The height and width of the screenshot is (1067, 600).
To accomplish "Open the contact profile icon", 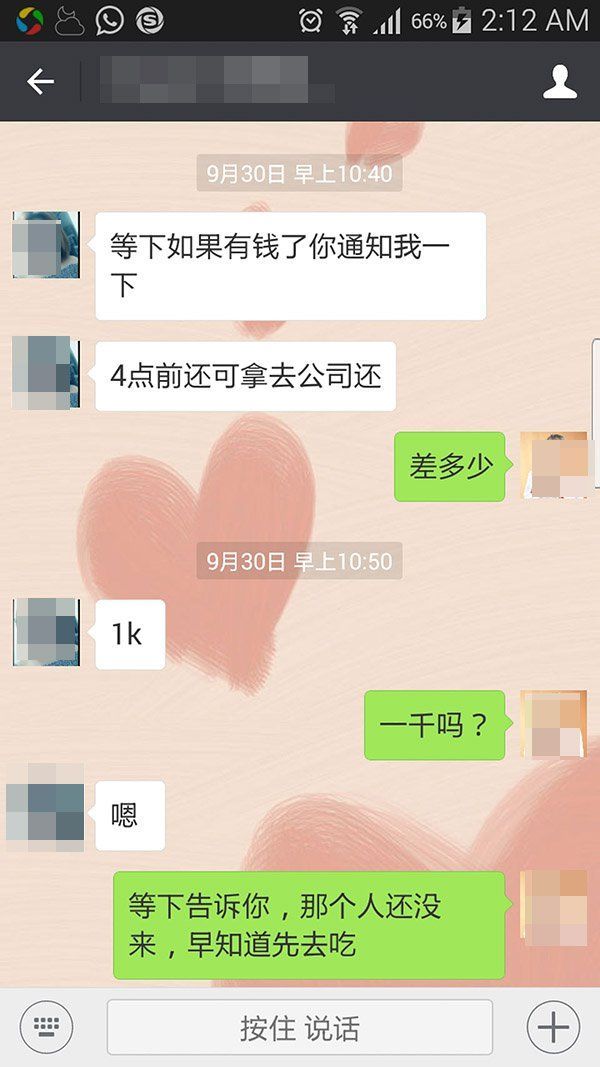I will pos(560,82).
